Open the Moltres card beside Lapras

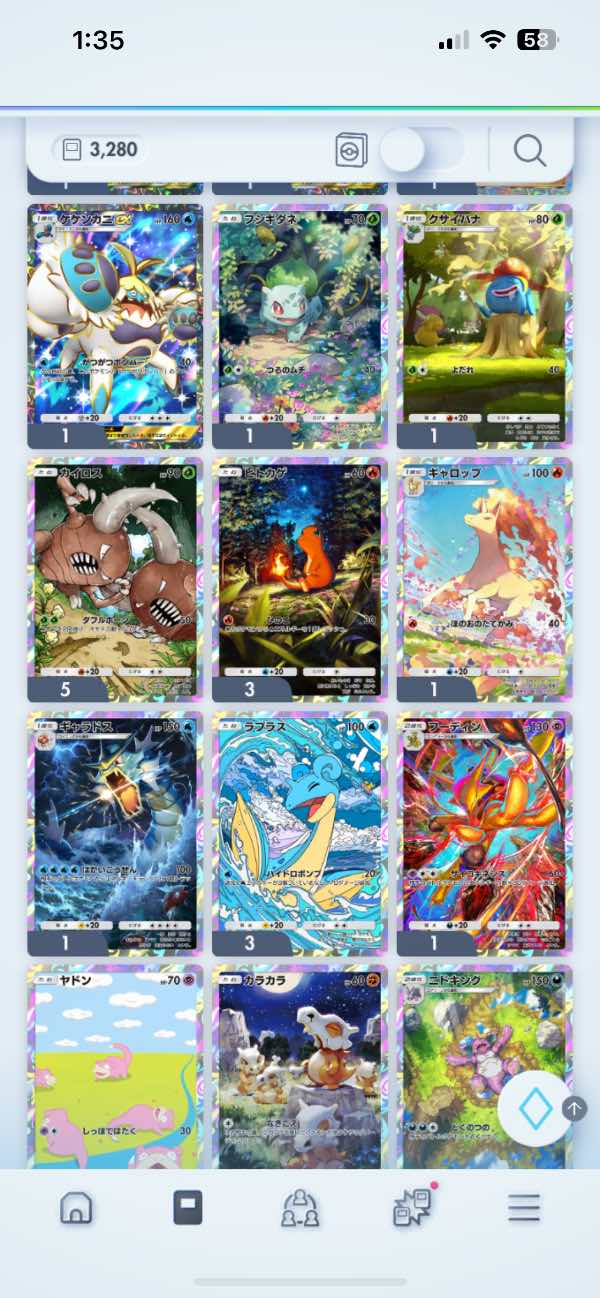(x=485, y=832)
